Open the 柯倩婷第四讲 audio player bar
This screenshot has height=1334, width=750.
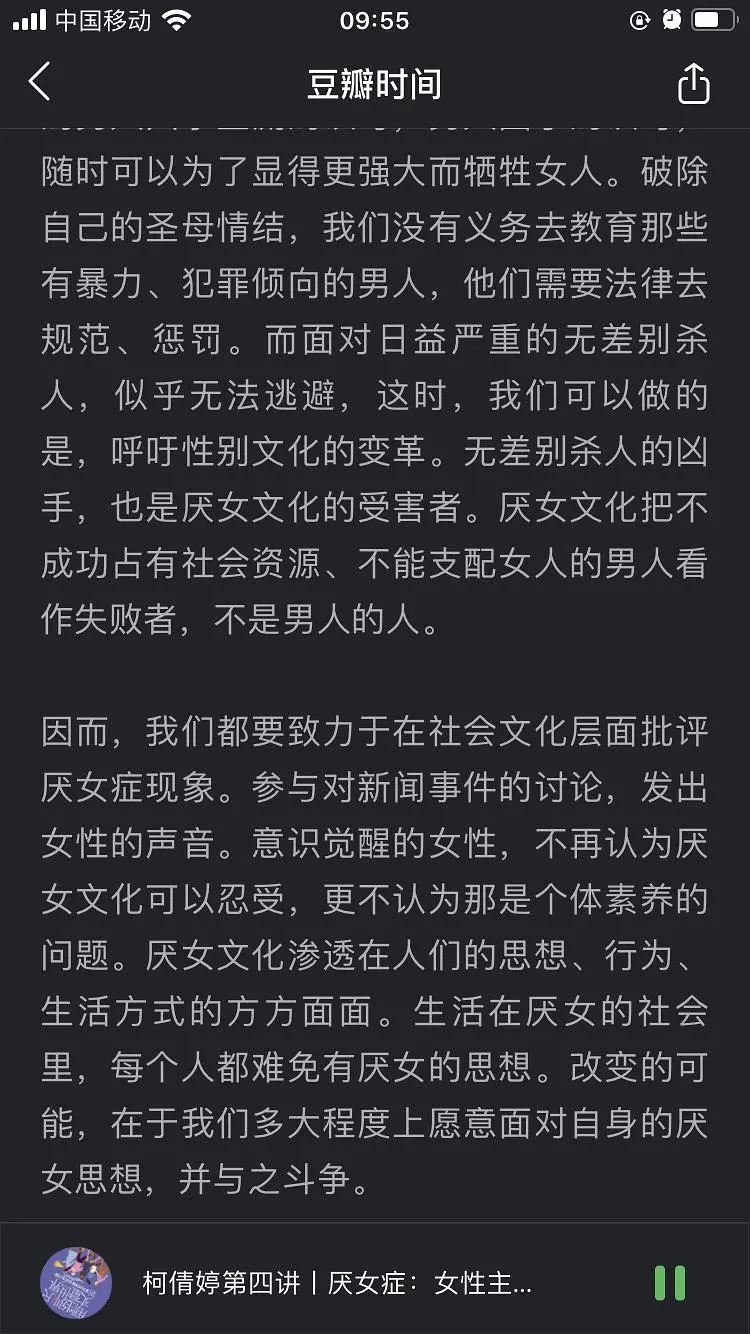tap(375, 1283)
